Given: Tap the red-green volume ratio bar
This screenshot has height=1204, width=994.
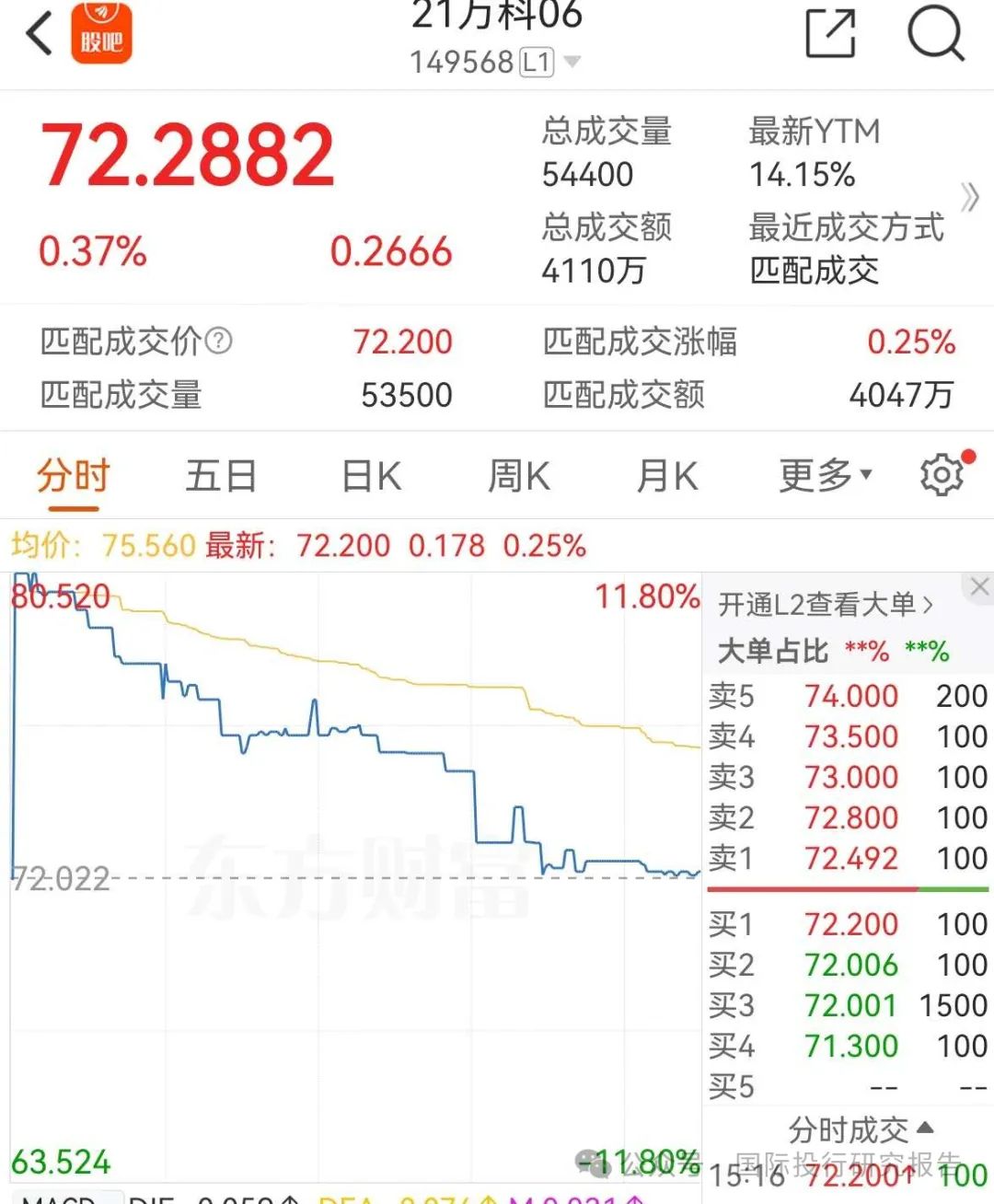Looking at the screenshot, I should (x=847, y=889).
